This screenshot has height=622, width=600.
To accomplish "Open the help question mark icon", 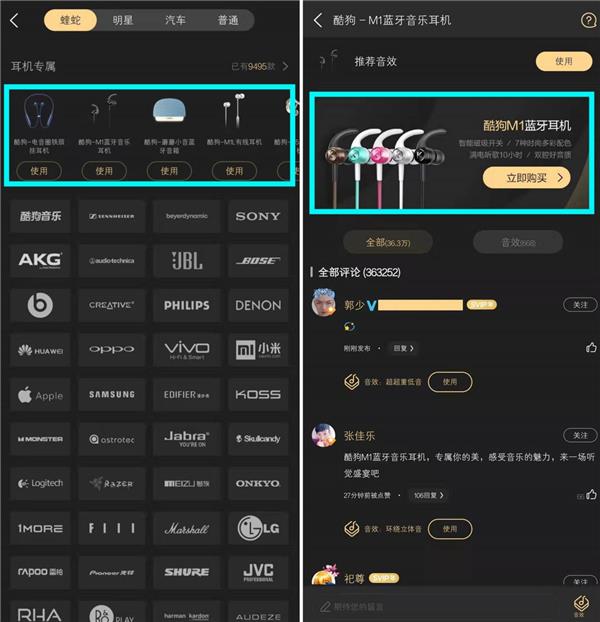I will click(x=587, y=20).
